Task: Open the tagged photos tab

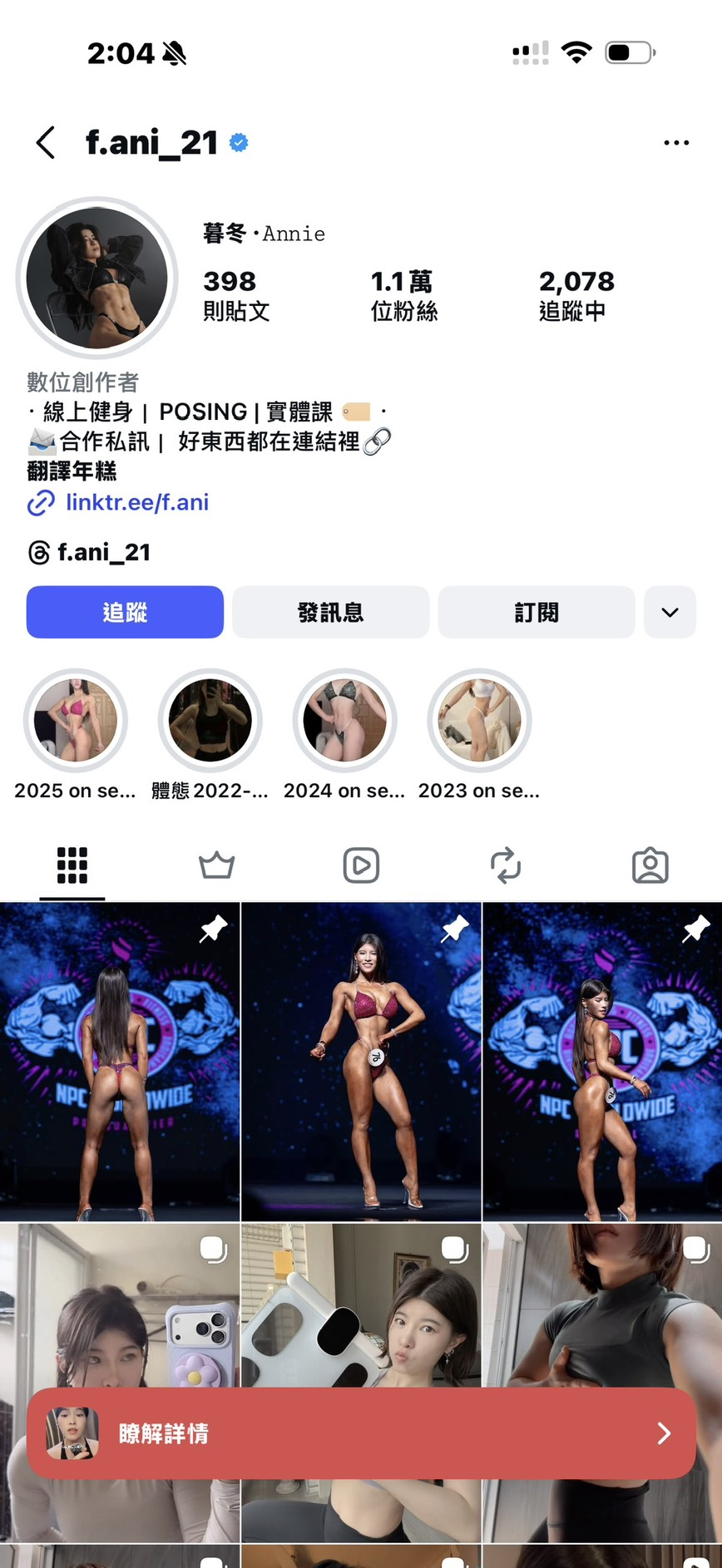Action: tap(650, 865)
